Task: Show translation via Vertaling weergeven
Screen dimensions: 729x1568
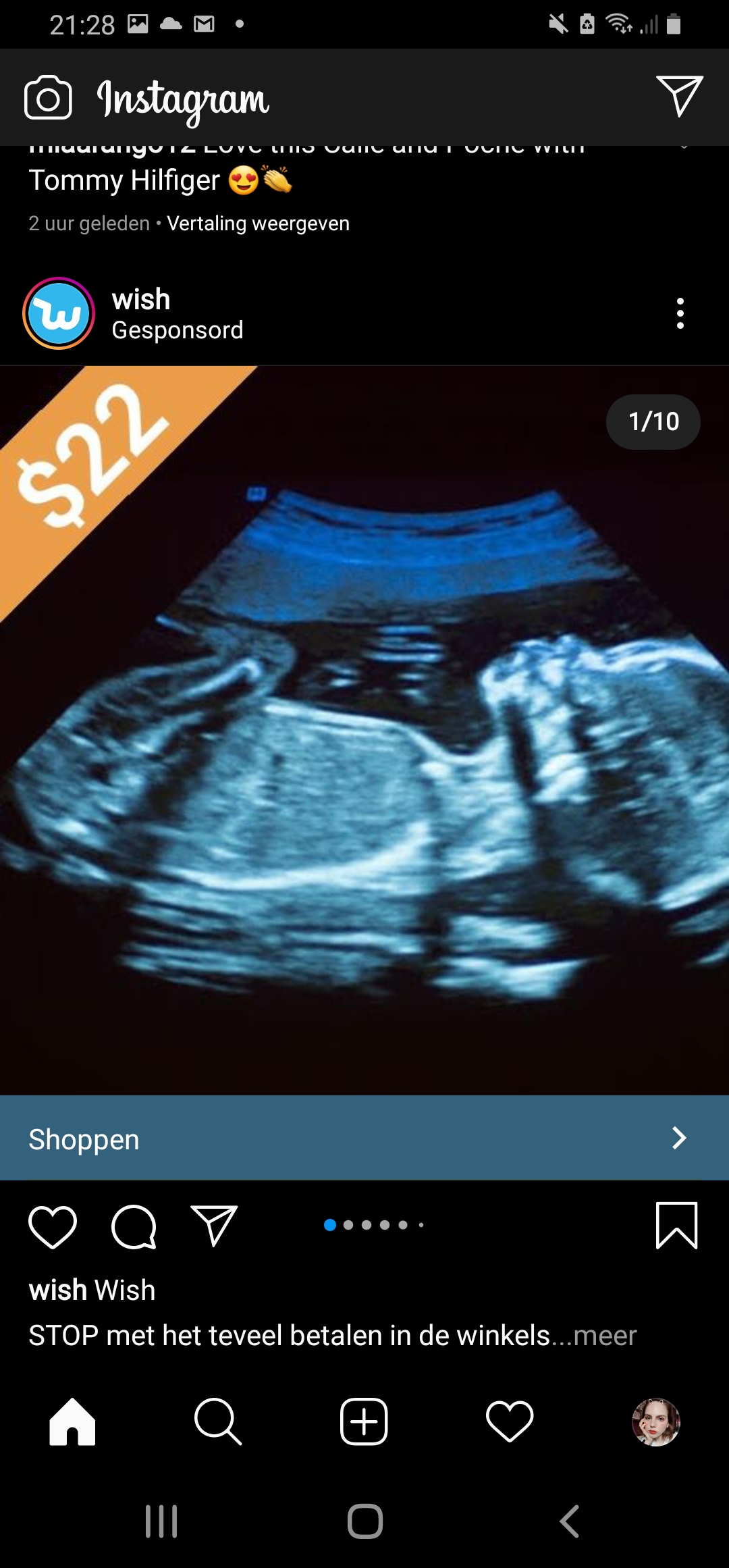Action: [x=259, y=224]
